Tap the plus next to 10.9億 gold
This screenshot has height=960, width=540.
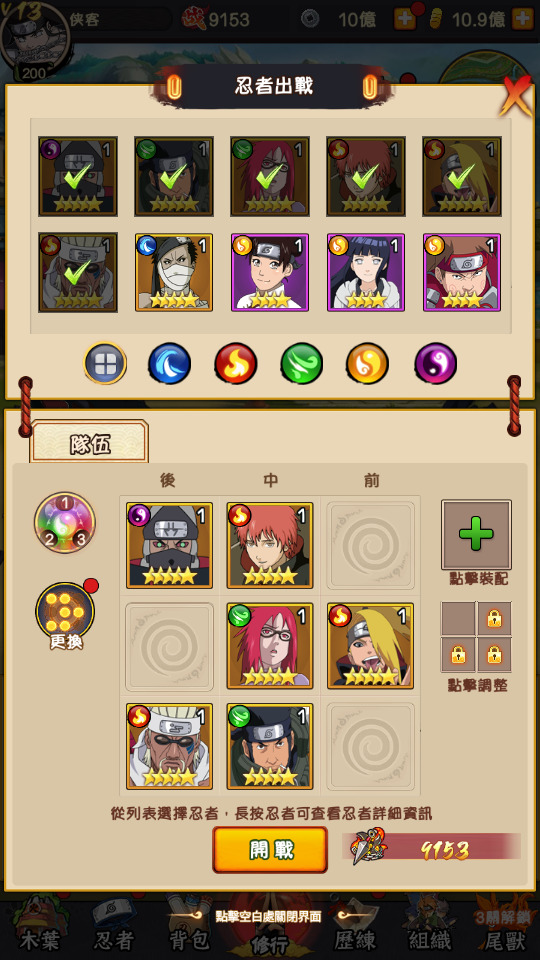[522, 19]
